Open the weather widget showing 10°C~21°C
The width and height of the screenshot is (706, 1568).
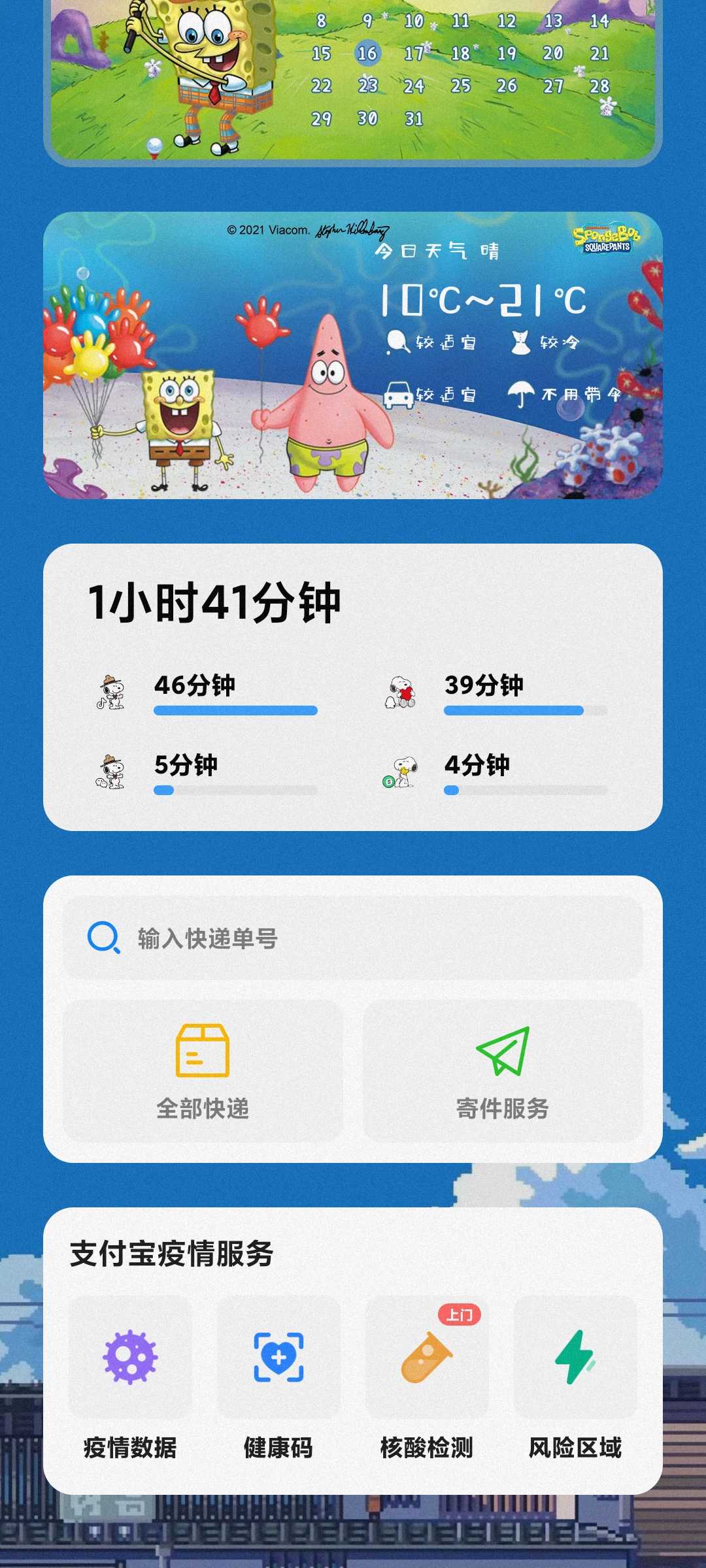353,356
